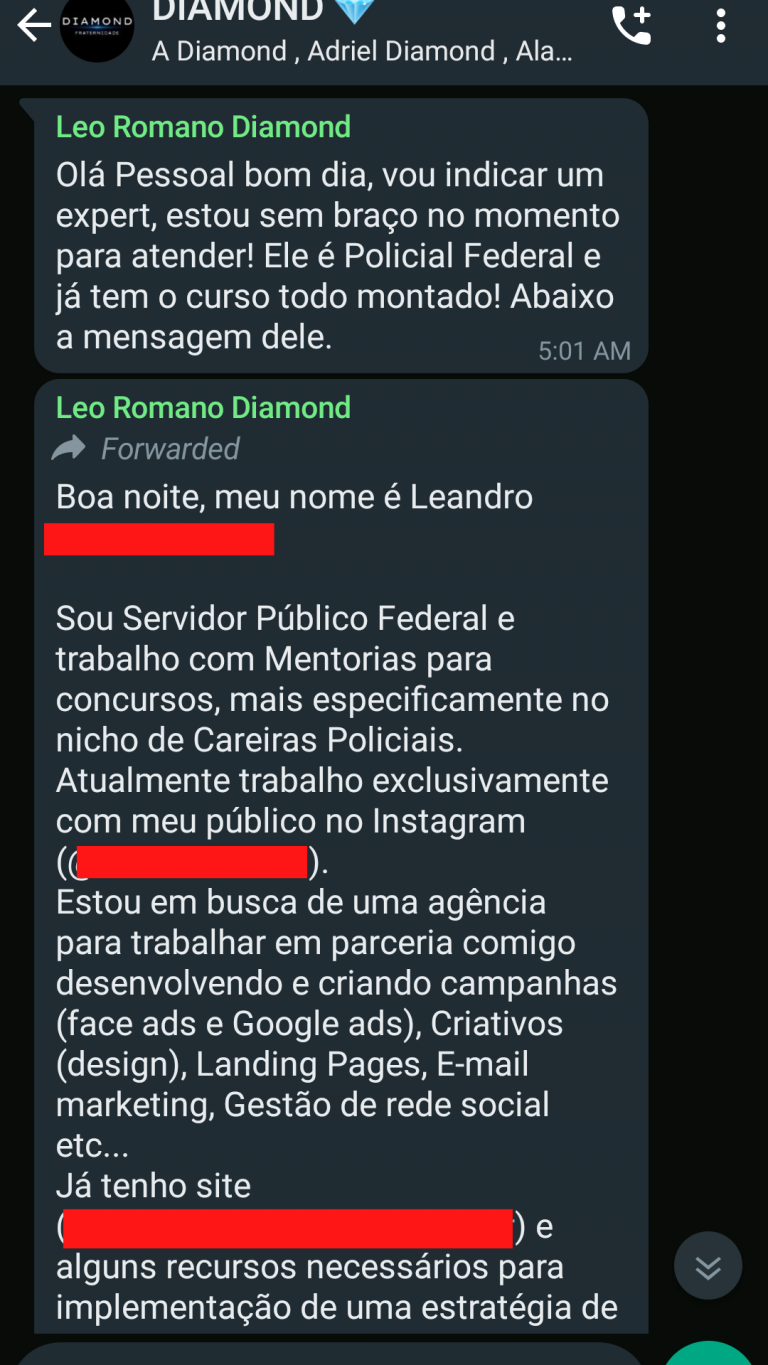Screen dimensions: 768x1365
Task: Start a group call
Action: click(x=631, y=26)
